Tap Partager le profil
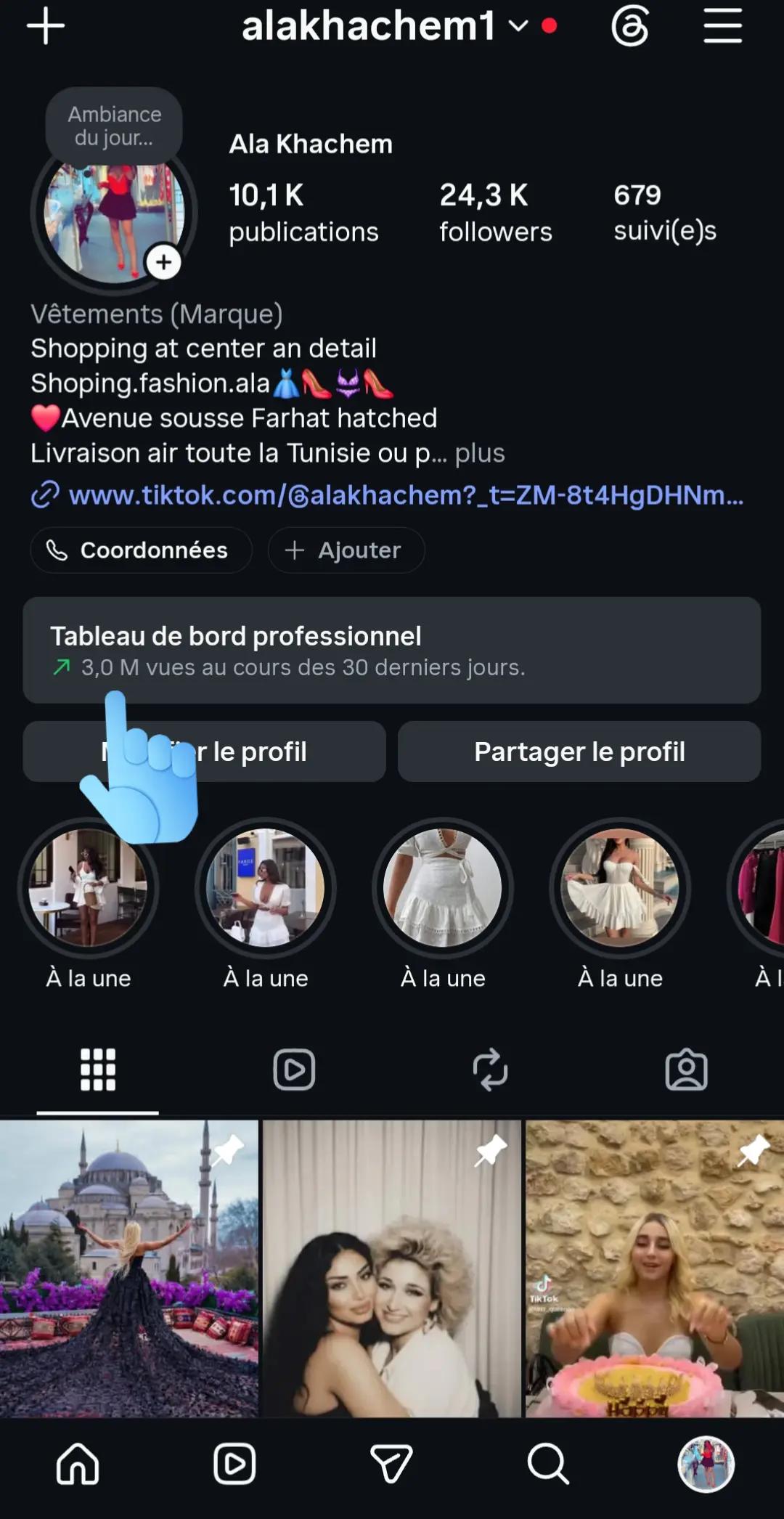The image size is (784, 1519). pos(579,752)
